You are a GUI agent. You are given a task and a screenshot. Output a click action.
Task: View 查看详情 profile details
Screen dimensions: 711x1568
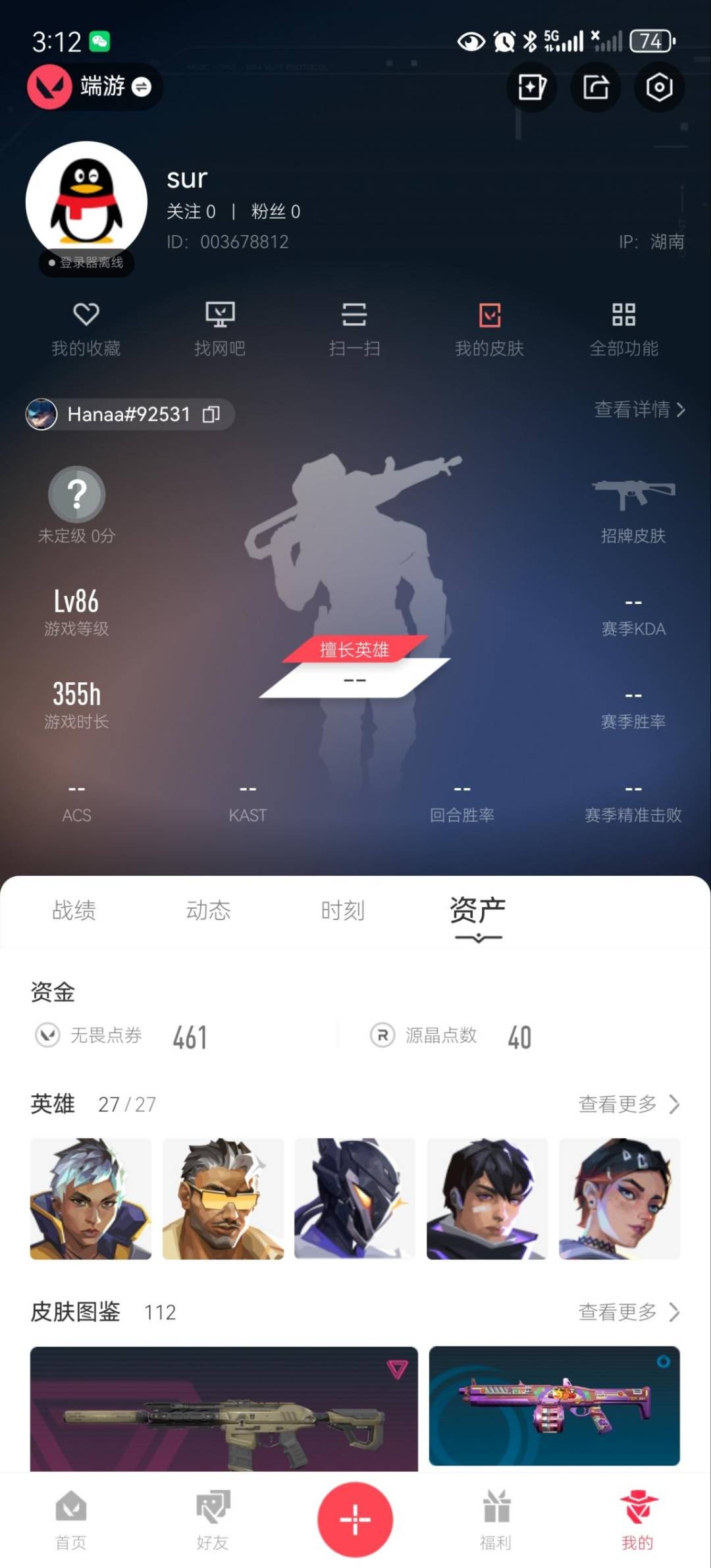click(639, 410)
